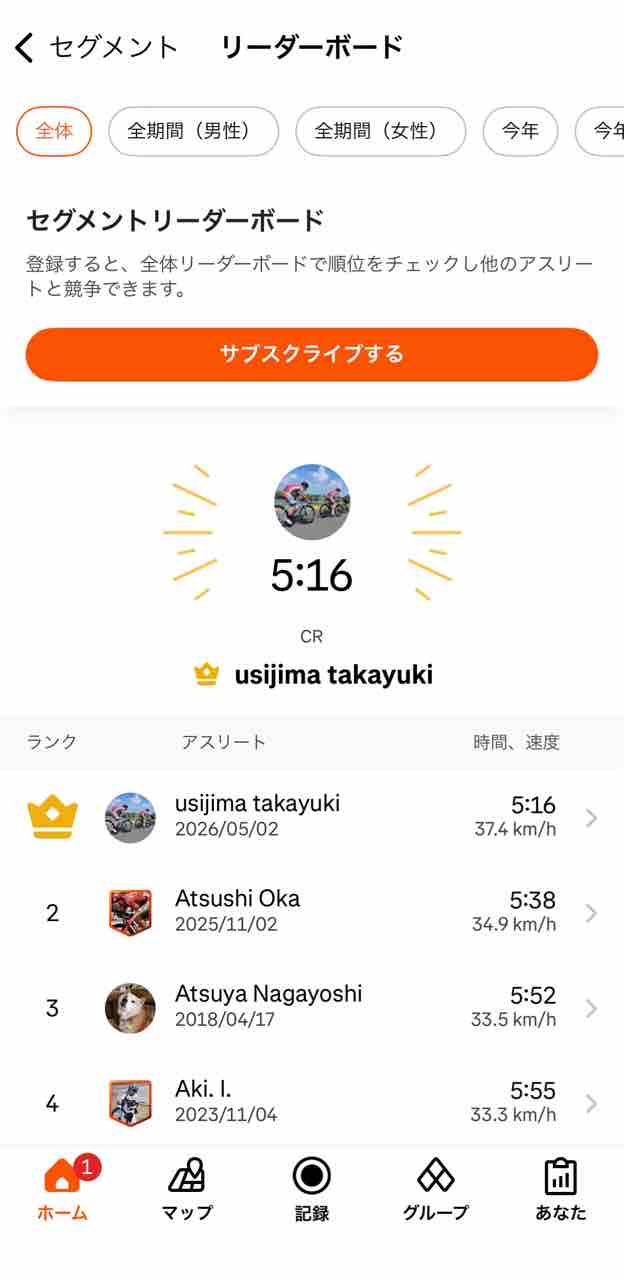
Task: Open the あなた tab
Action: (561, 1189)
